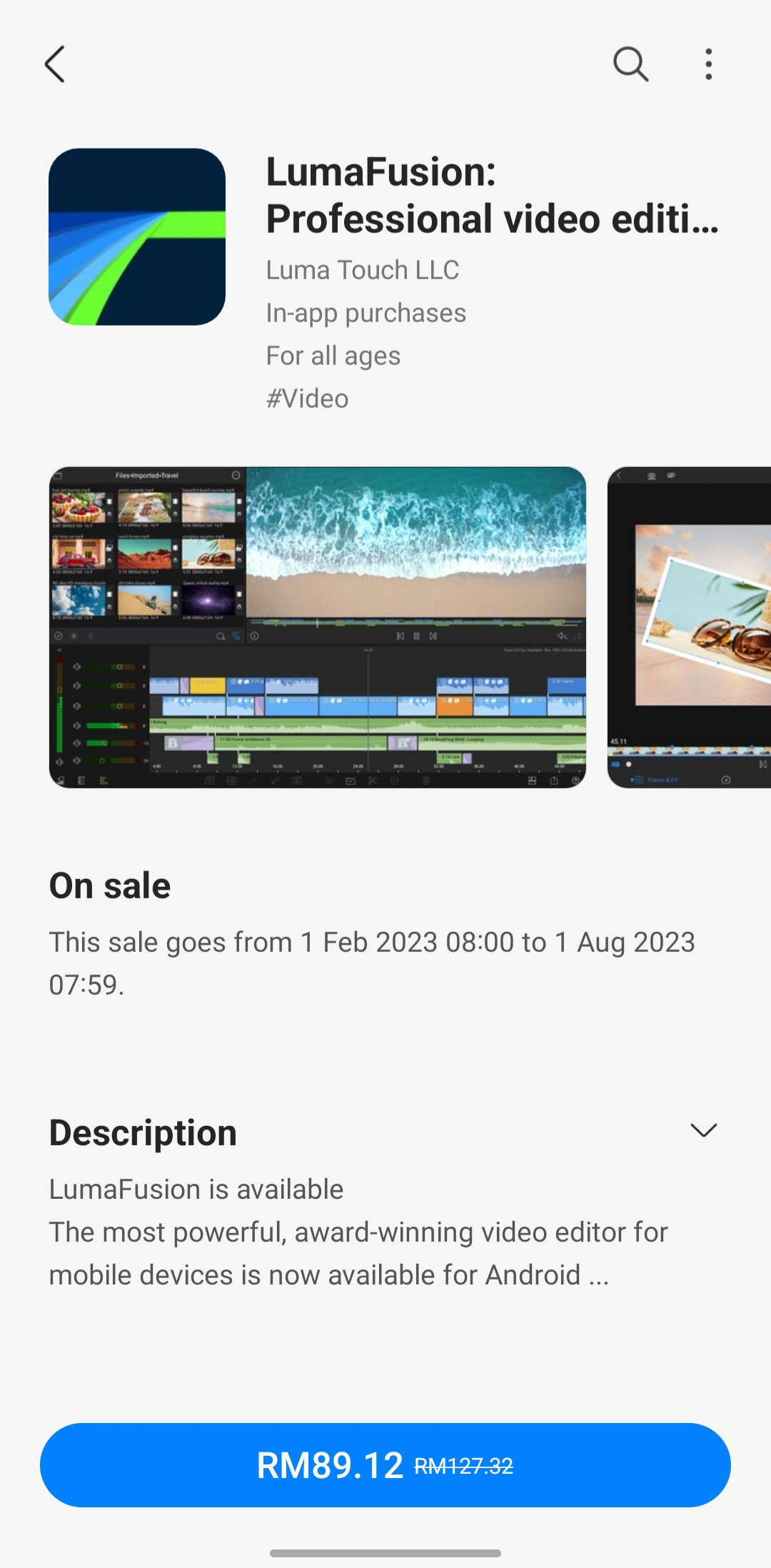View the second sunglasses photo screenshot

(689, 628)
